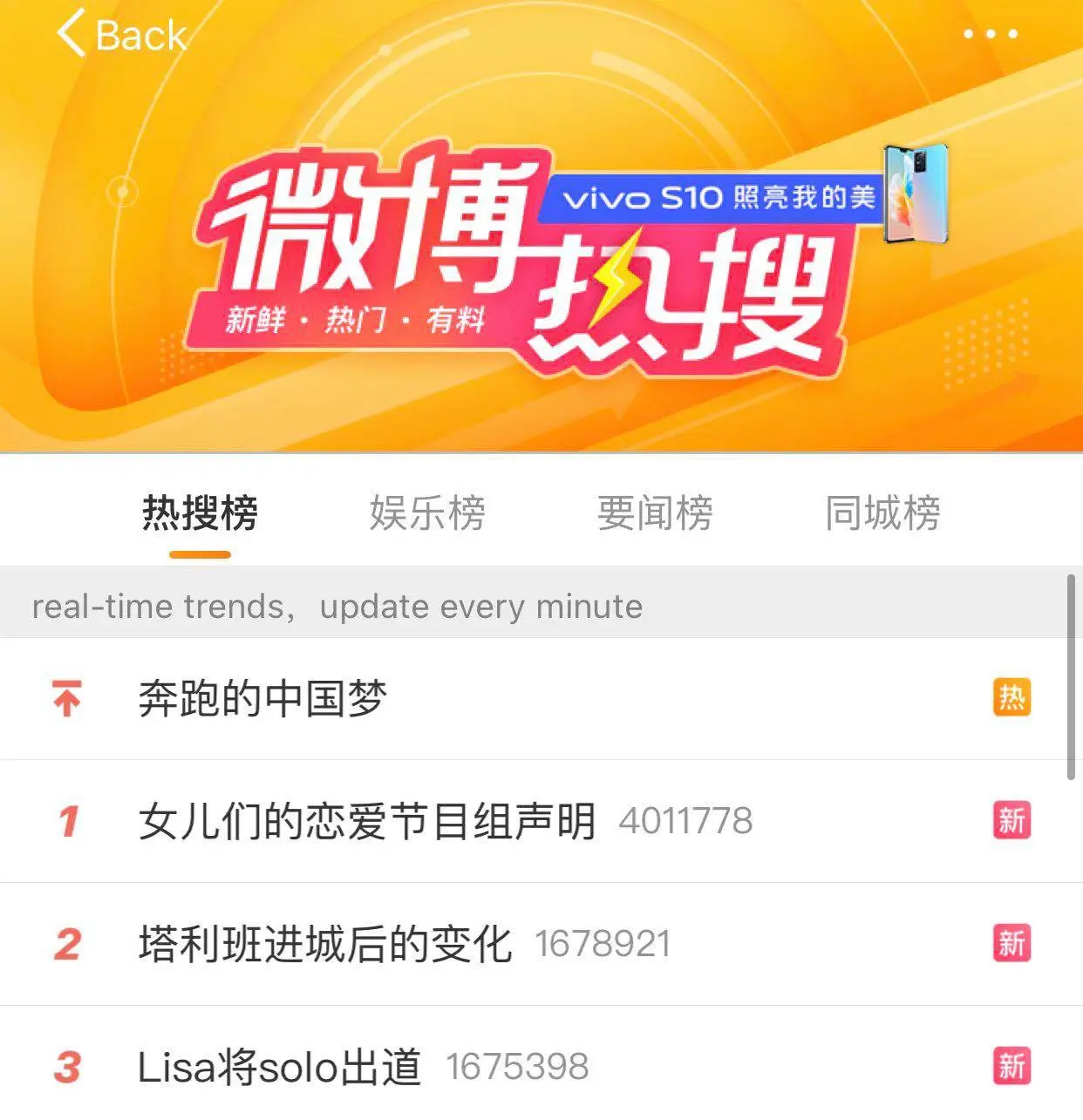Switch to the 要闻榜 tab
This screenshot has height=1120, width=1083.
click(x=655, y=513)
